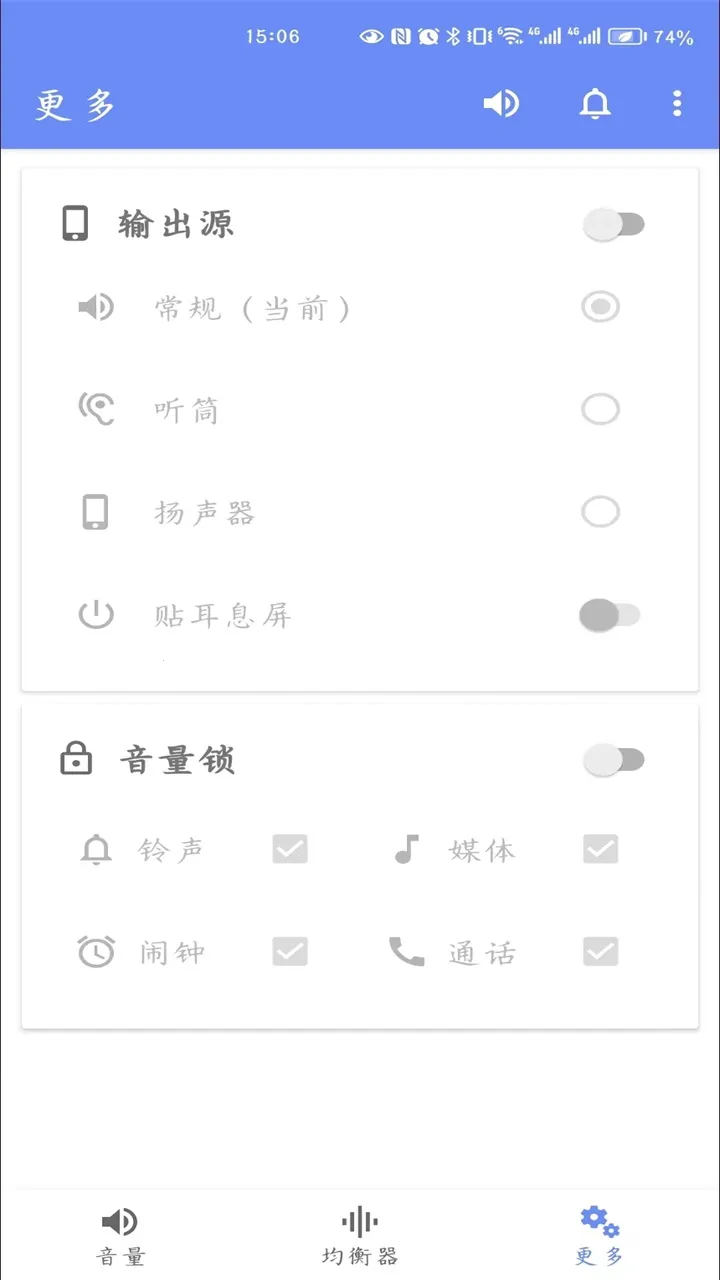Uncheck the 铃声 volume lock checkbox

(289, 849)
